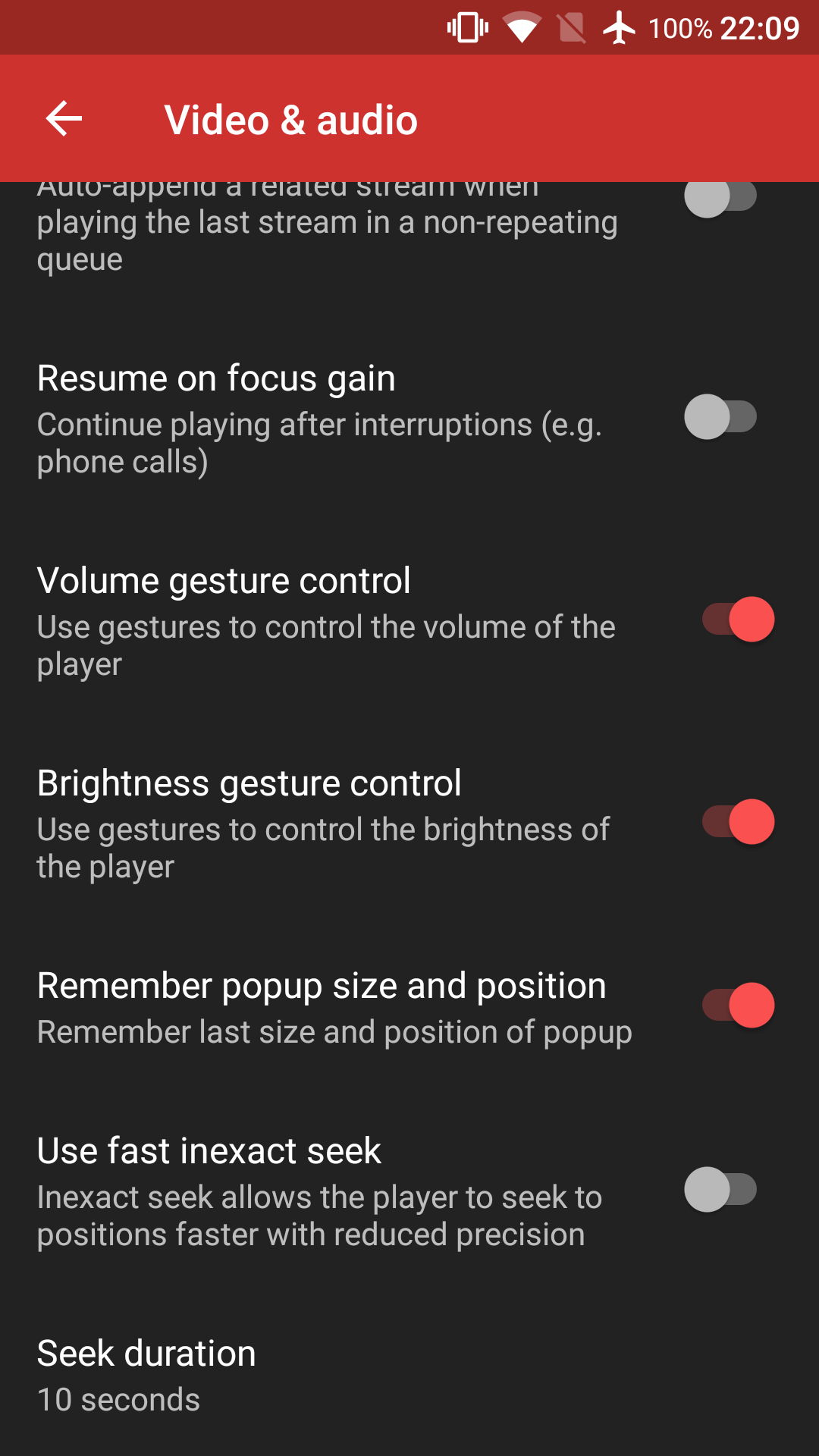This screenshot has height=1456, width=819.
Task: Go back from Video & audio settings
Action: click(x=64, y=119)
